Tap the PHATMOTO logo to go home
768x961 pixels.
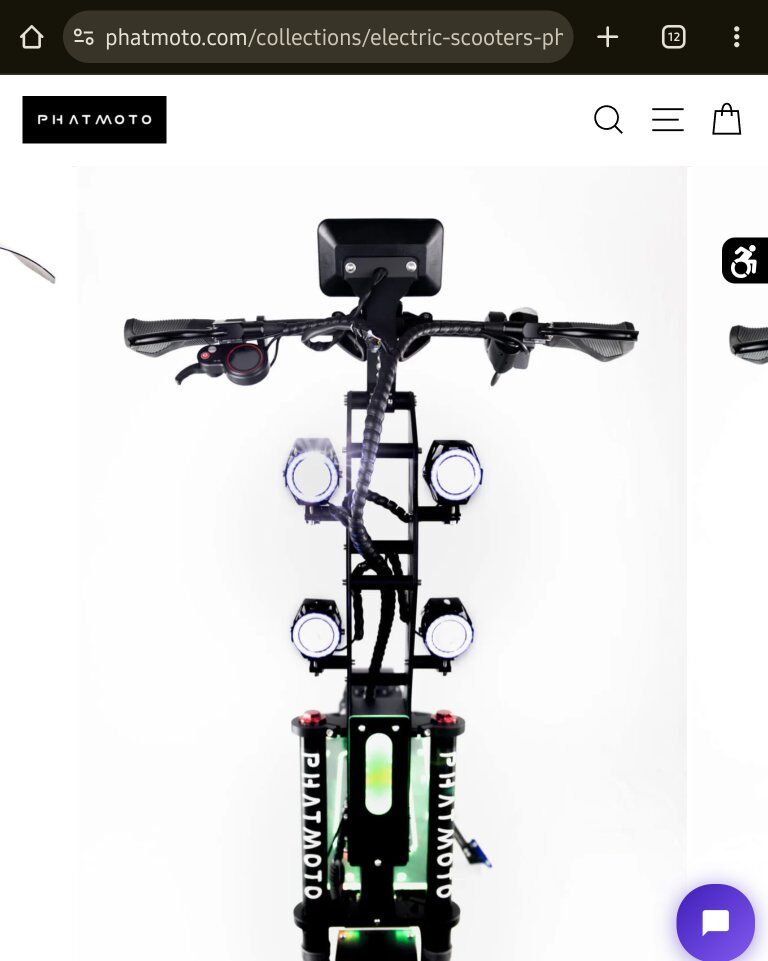[94, 120]
